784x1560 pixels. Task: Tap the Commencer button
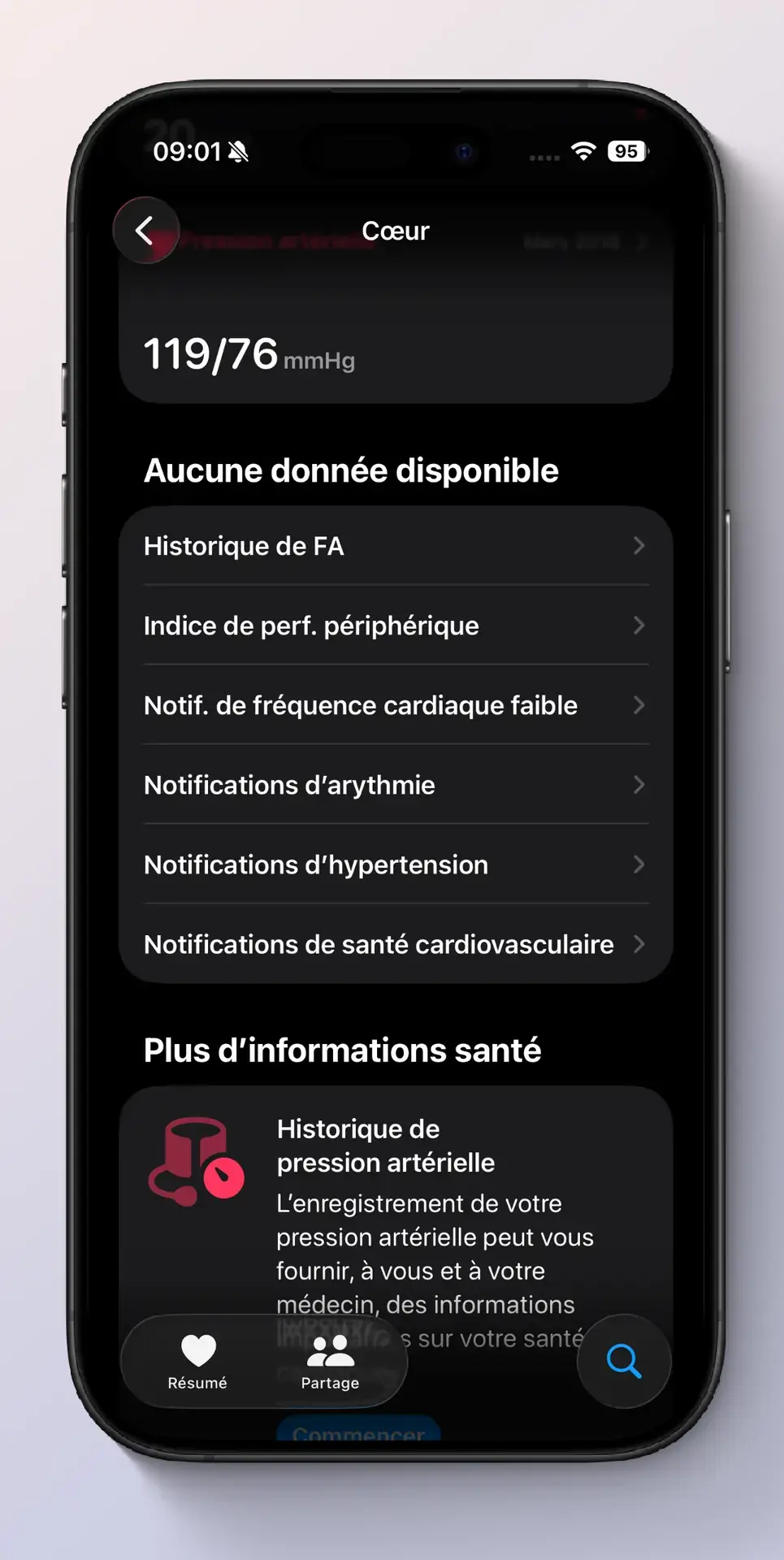click(357, 1434)
